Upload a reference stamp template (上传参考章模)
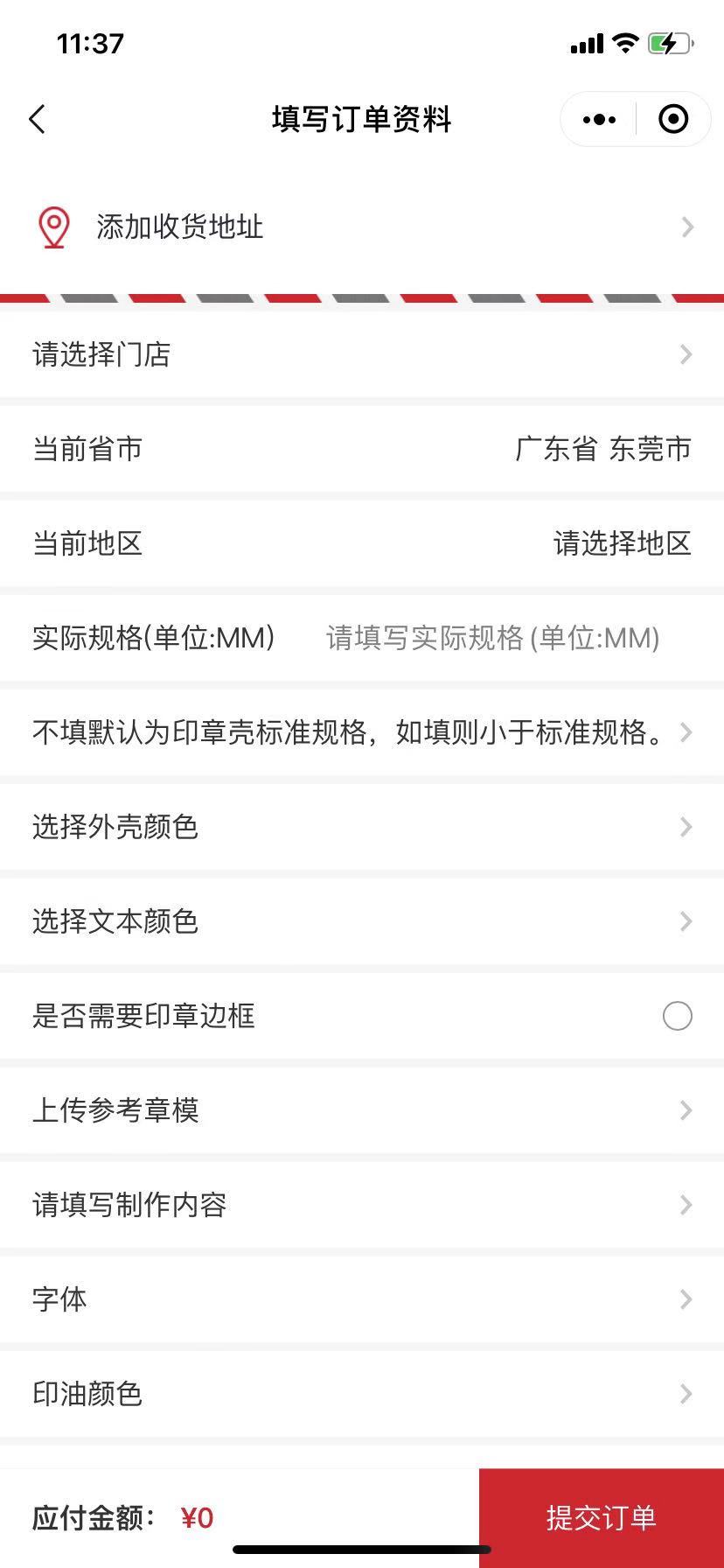The image size is (724, 1568). (x=362, y=1110)
